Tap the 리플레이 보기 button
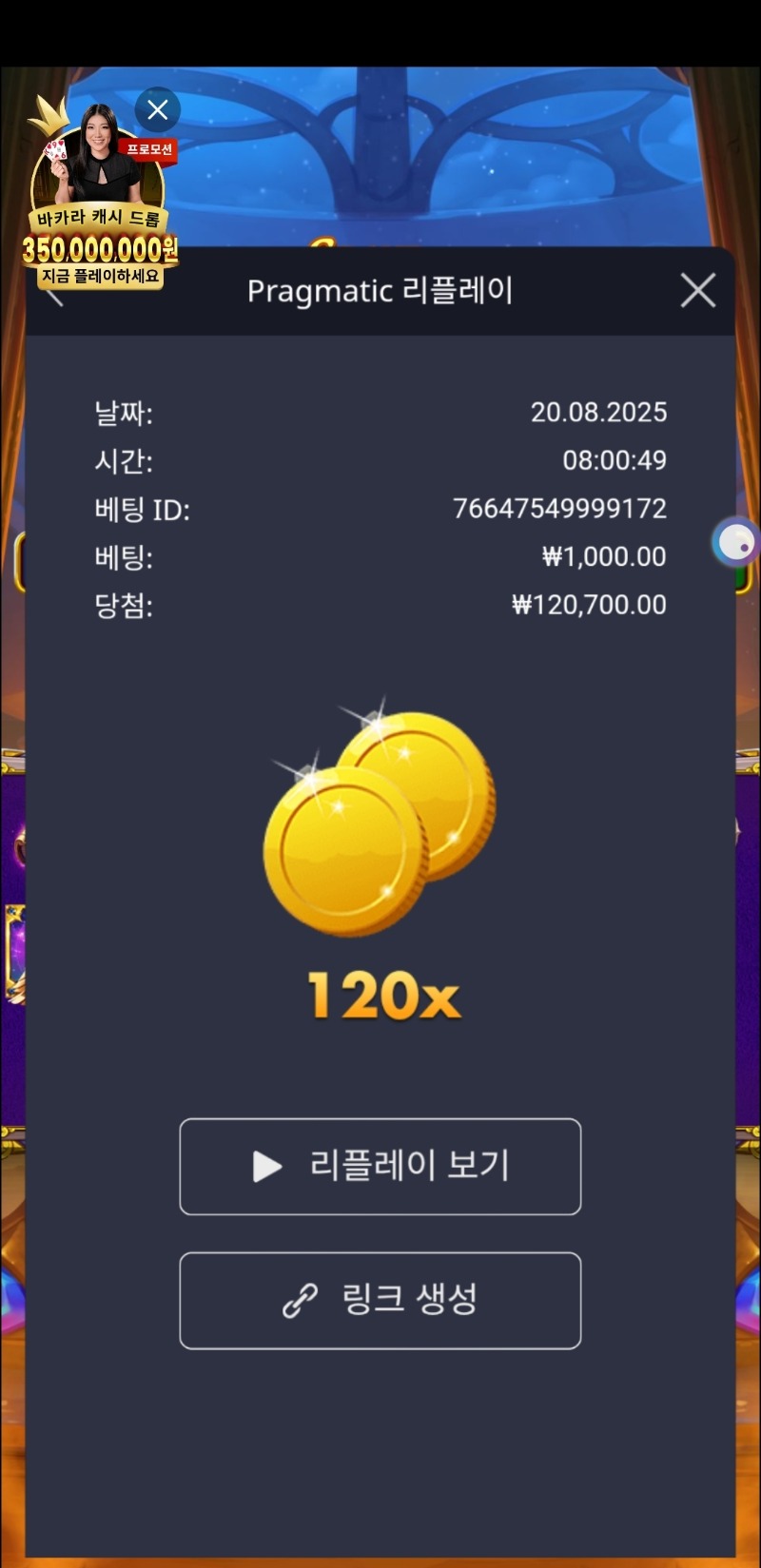Viewport: 761px width, 1568px height. click(380, 1167)
